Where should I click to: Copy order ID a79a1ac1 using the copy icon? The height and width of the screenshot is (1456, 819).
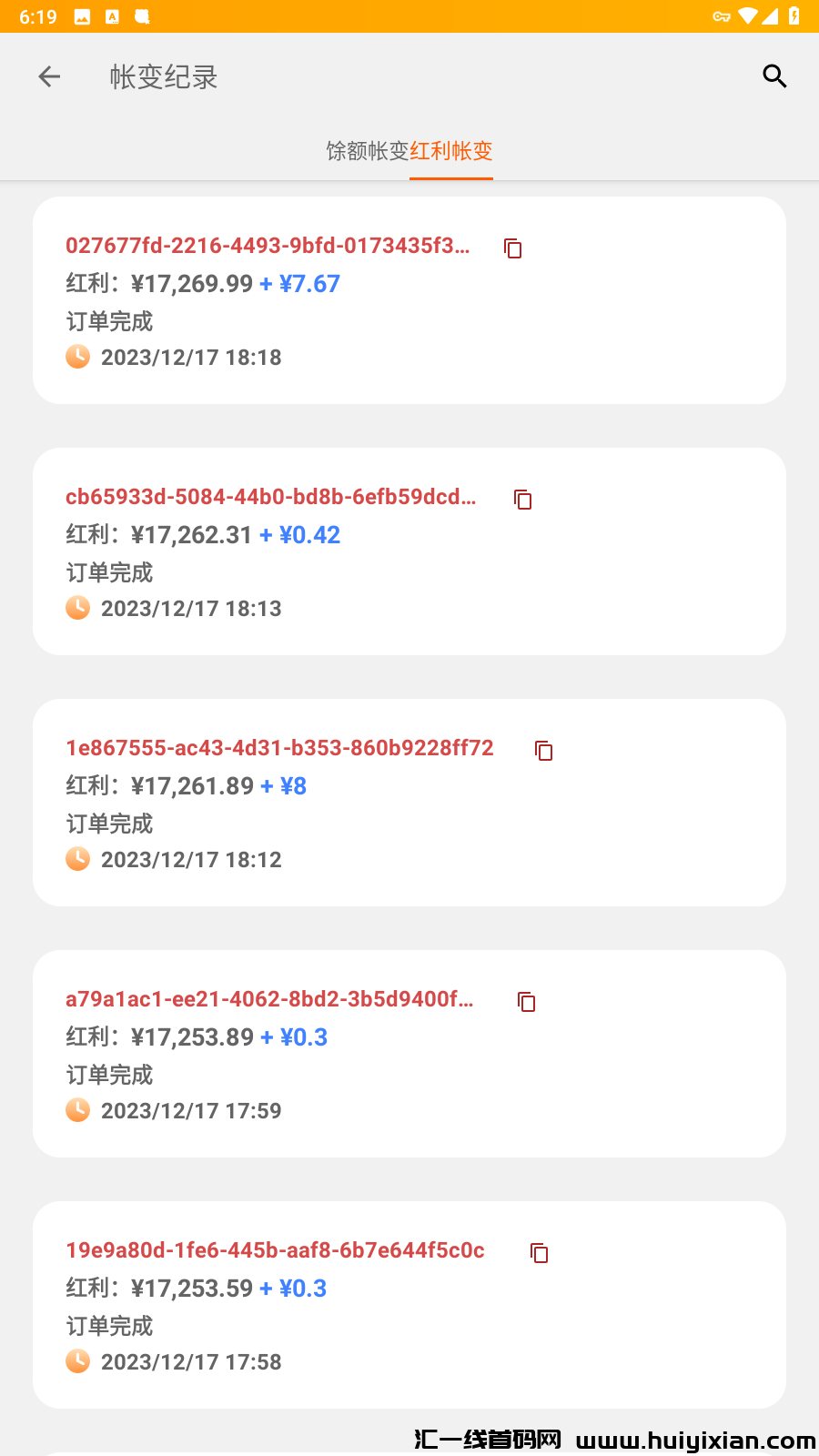click(x=527, y=1001)
